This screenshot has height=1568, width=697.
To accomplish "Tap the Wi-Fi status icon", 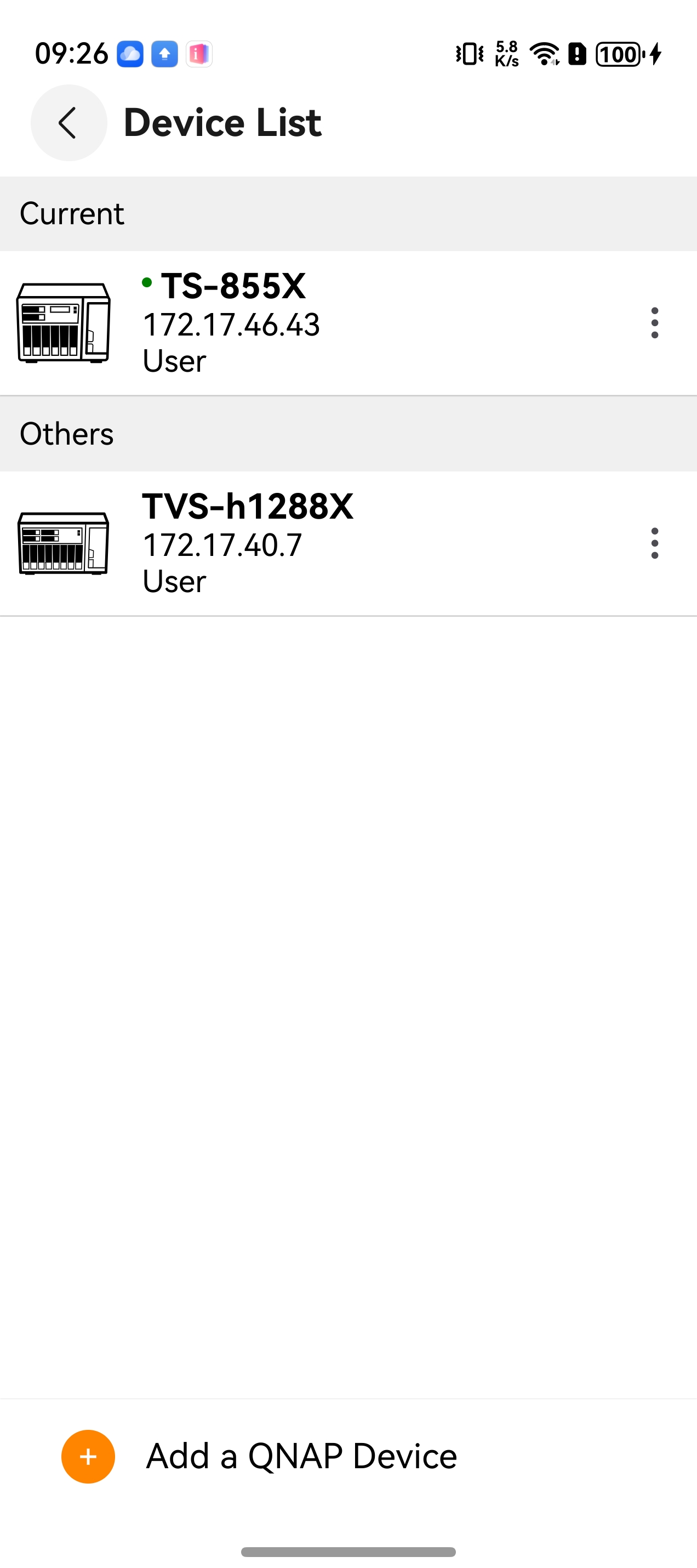I will [x=544, y=54].
